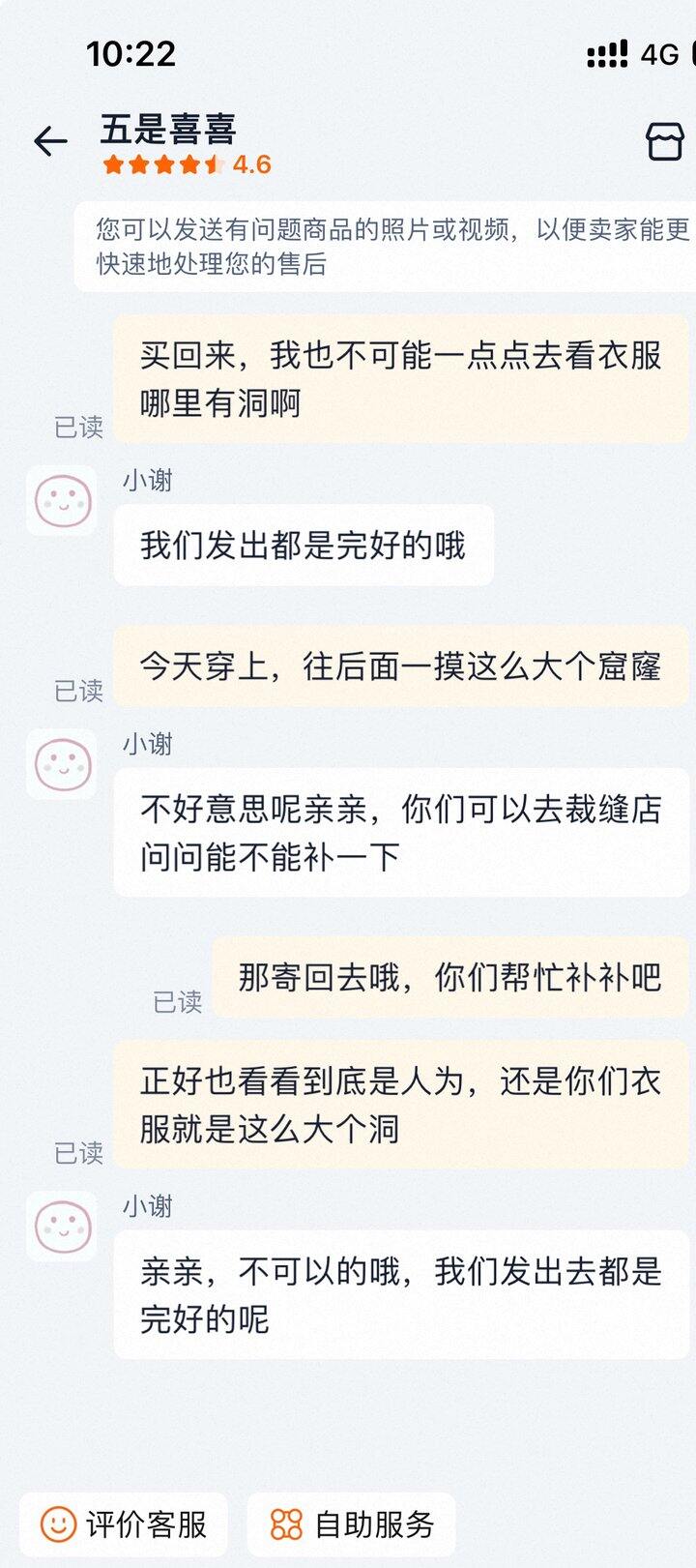This screenshot has width=696, height=1568.
Task: Open 自助服务 self-service options
Action: tap(351, 1524)
